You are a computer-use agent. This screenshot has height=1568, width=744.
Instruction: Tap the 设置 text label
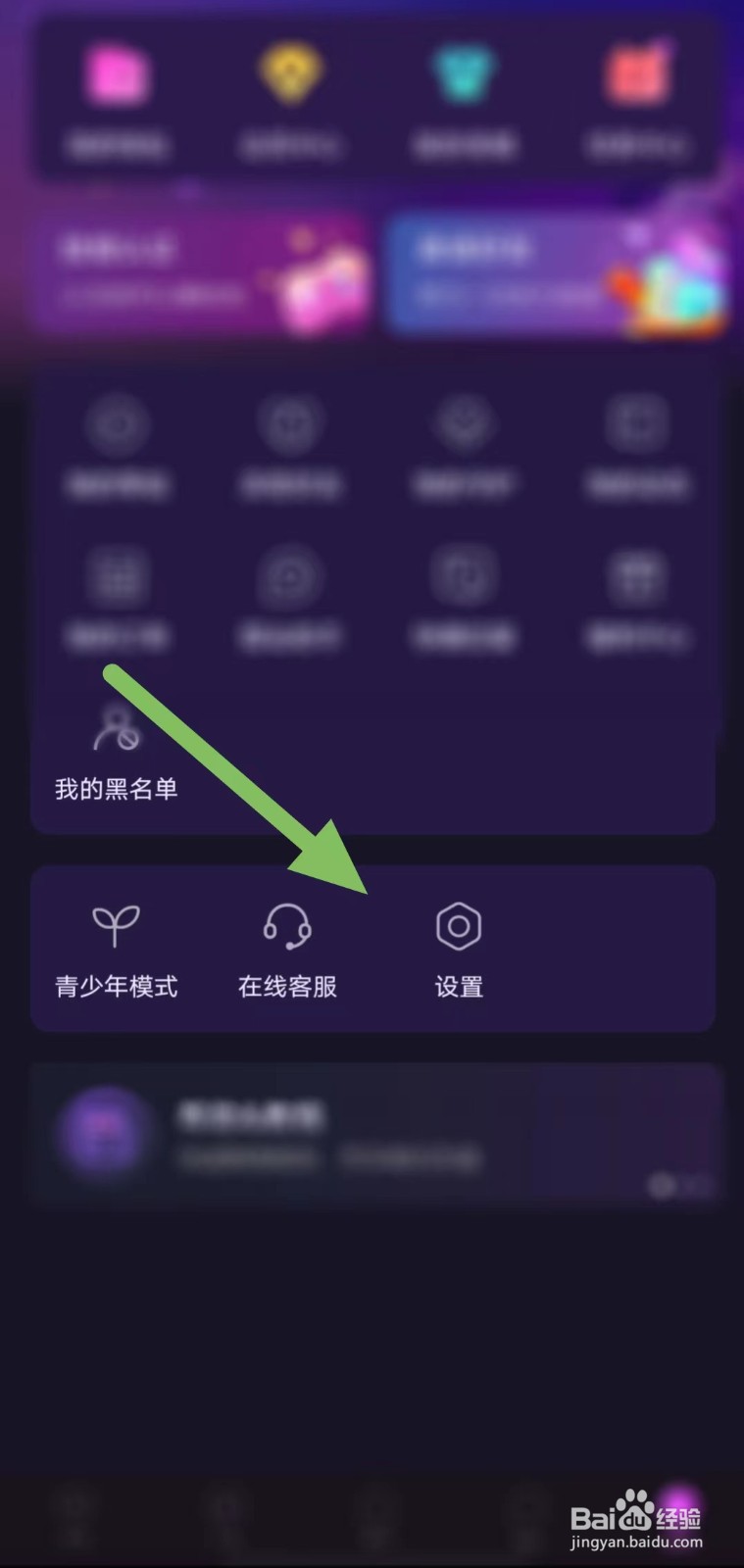click(457, 987)
